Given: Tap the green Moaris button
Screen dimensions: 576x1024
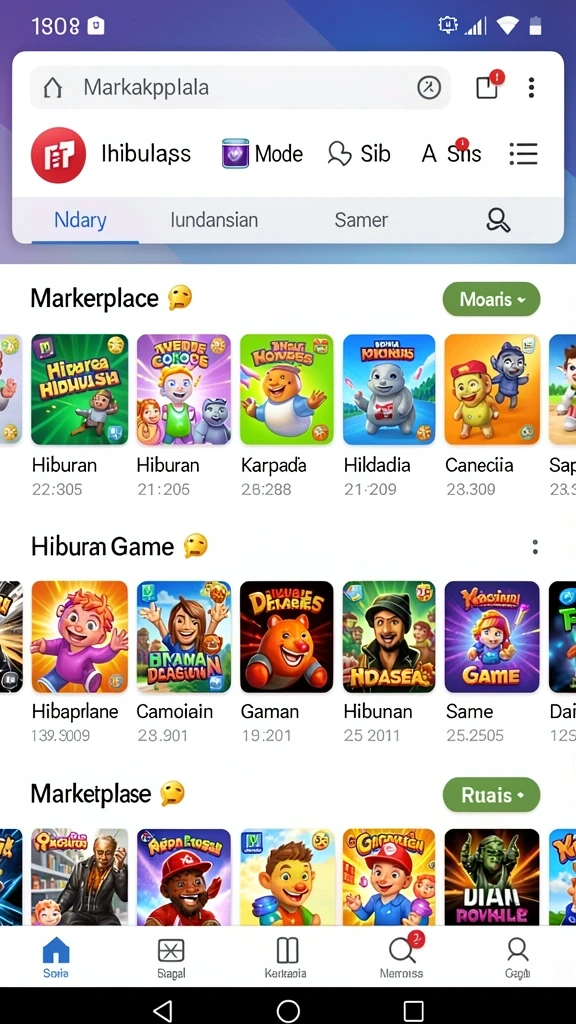Looking at the screenshot, I should [491, 299].
